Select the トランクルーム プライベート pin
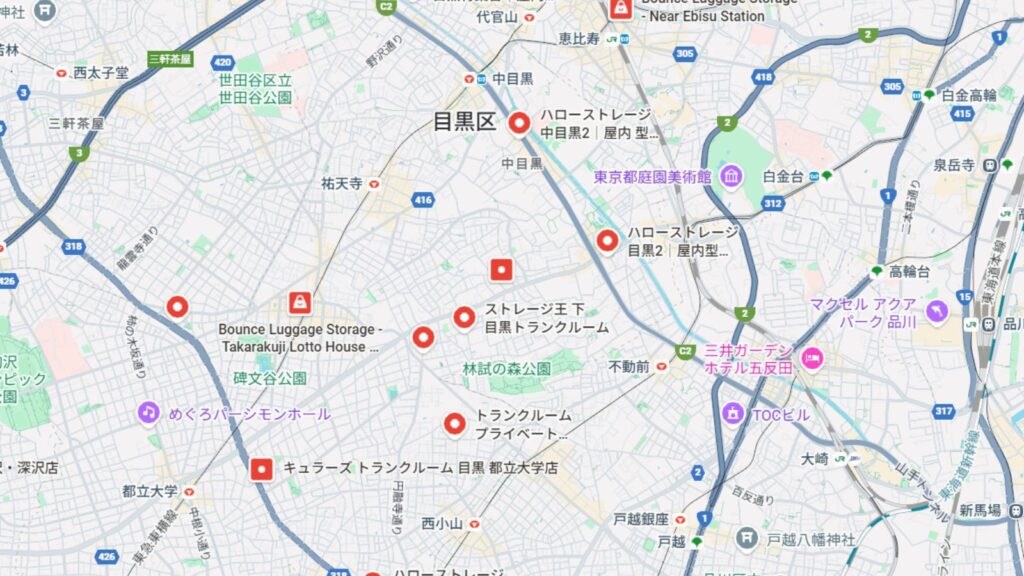1024x576 pixels. click(x=455, y=423)
